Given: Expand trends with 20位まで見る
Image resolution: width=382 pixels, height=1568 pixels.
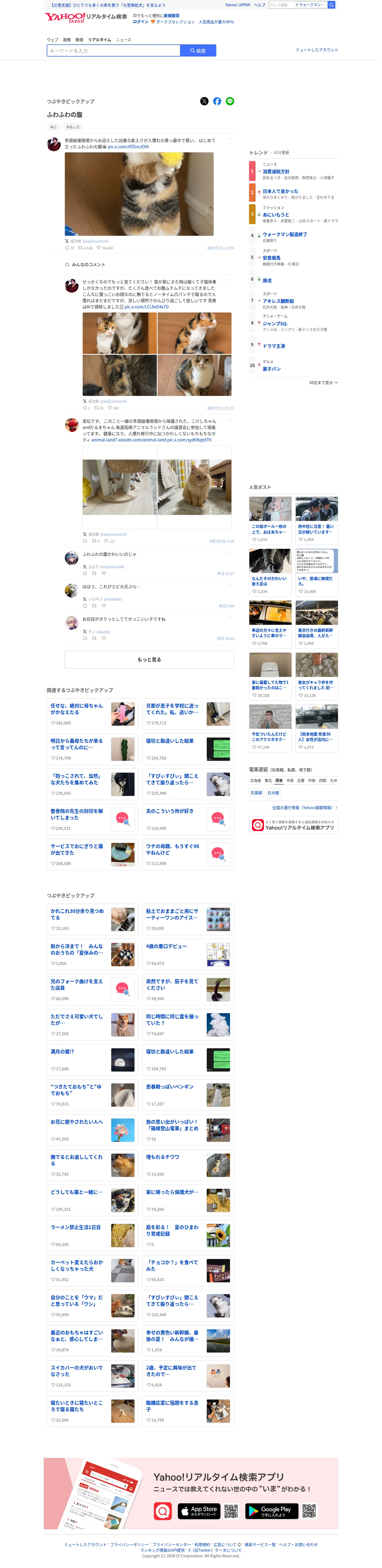Looking at the screenshot, I should [323, 382].
